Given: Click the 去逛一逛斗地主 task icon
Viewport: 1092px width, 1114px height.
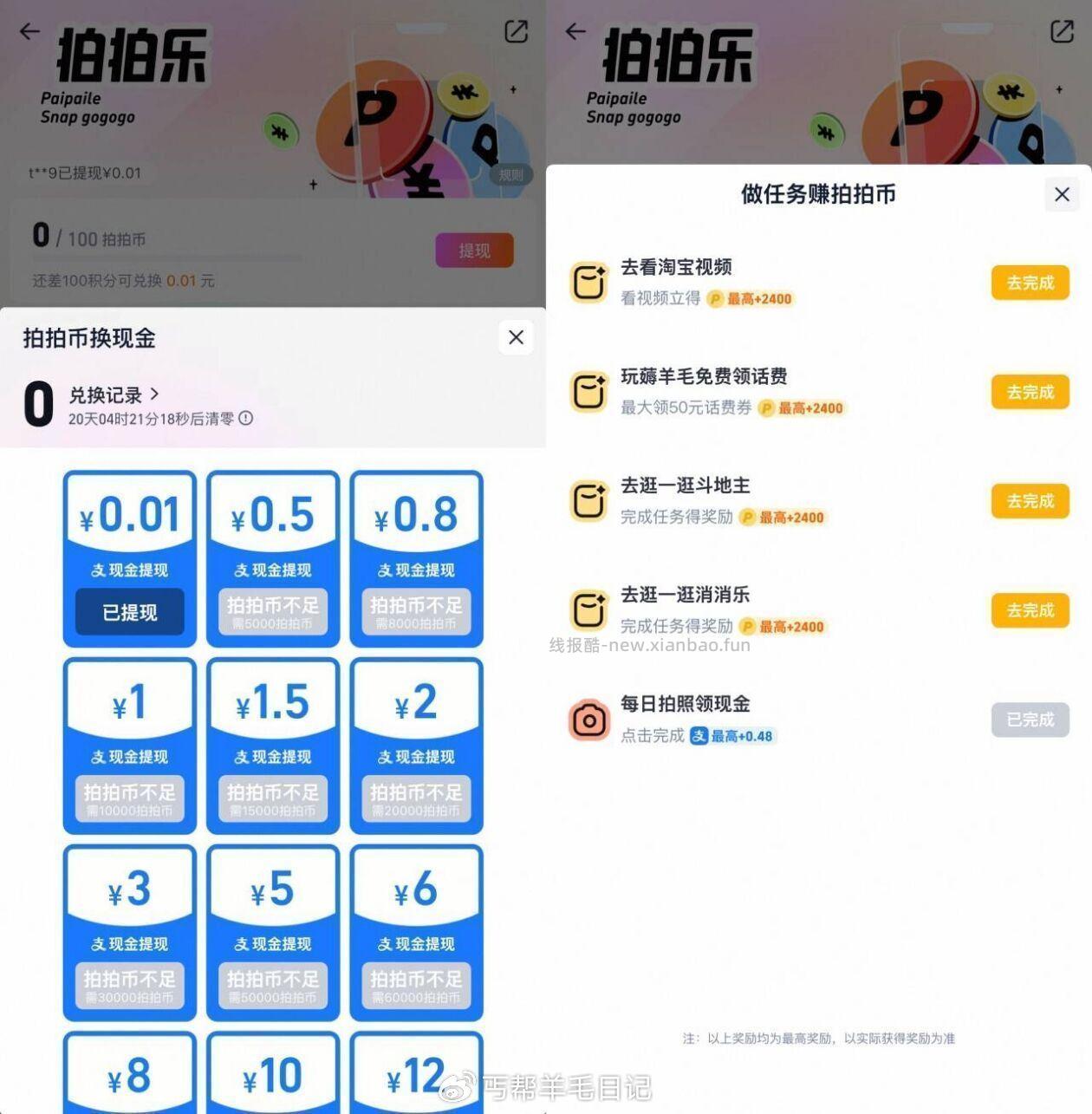Looking at the screenshot, I should coord(588,501).
